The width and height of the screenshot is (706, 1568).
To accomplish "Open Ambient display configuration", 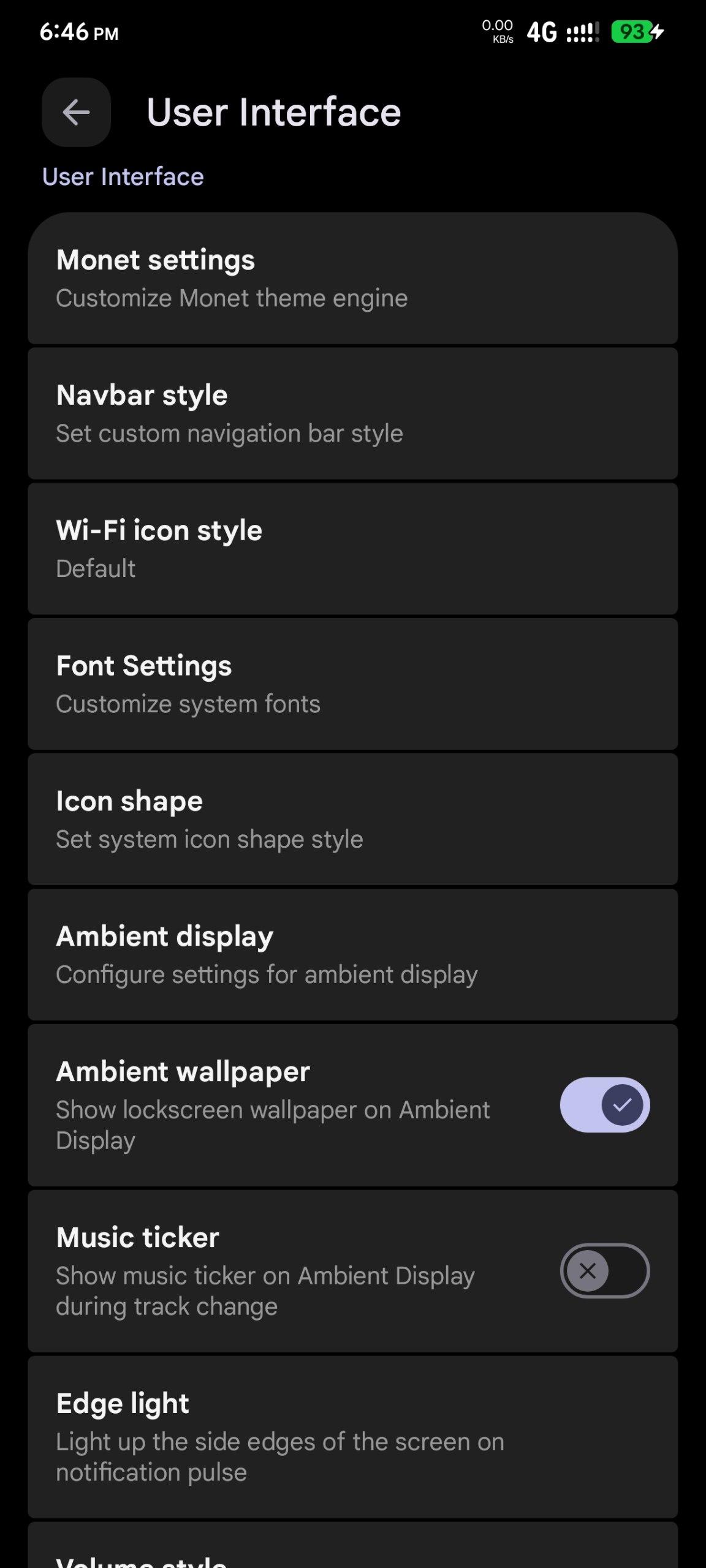I will tap(352, 955).
